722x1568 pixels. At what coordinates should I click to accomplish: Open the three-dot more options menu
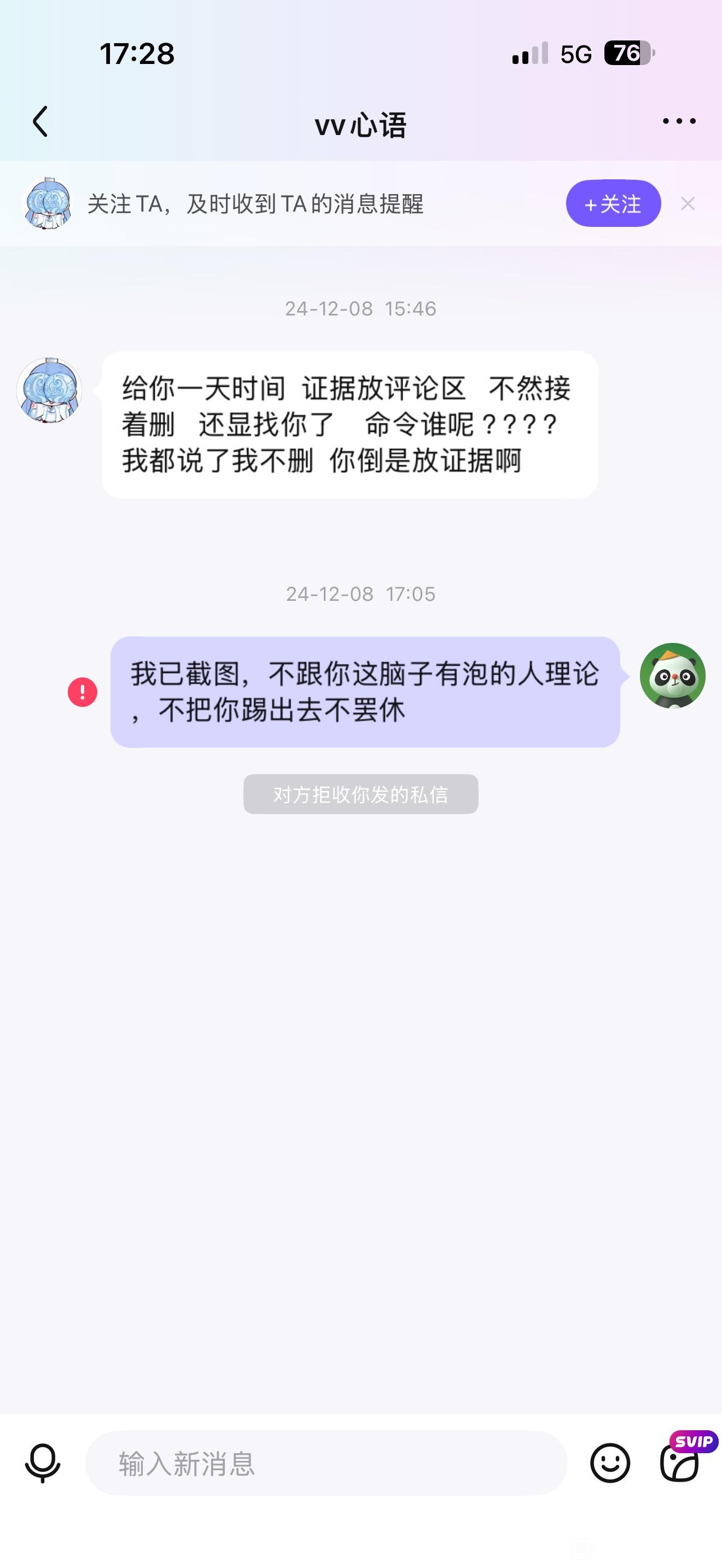(x=679, y=122)
